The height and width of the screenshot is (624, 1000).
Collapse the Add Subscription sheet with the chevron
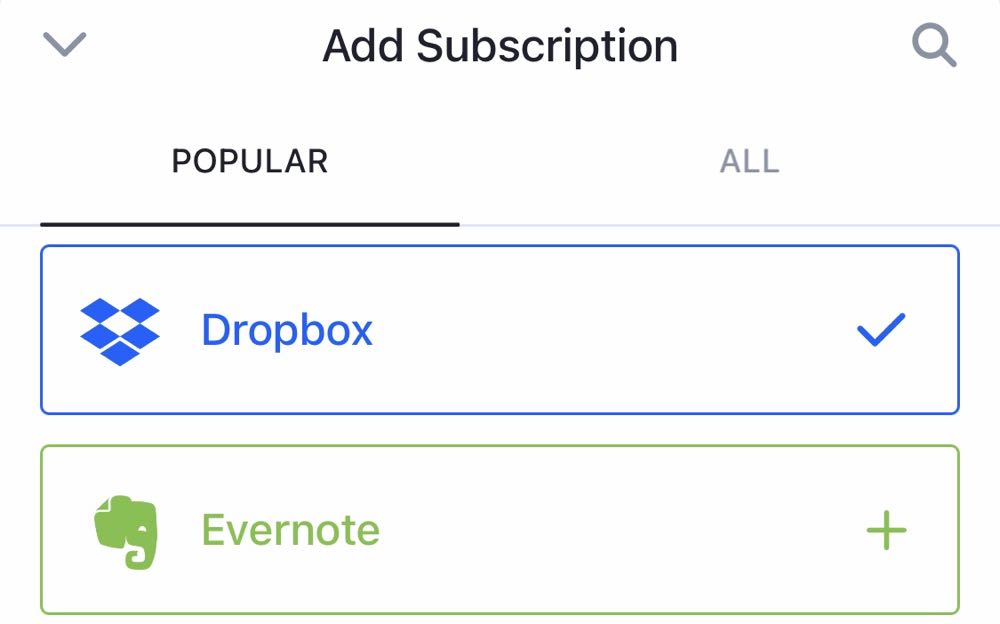tap(65, 45)
